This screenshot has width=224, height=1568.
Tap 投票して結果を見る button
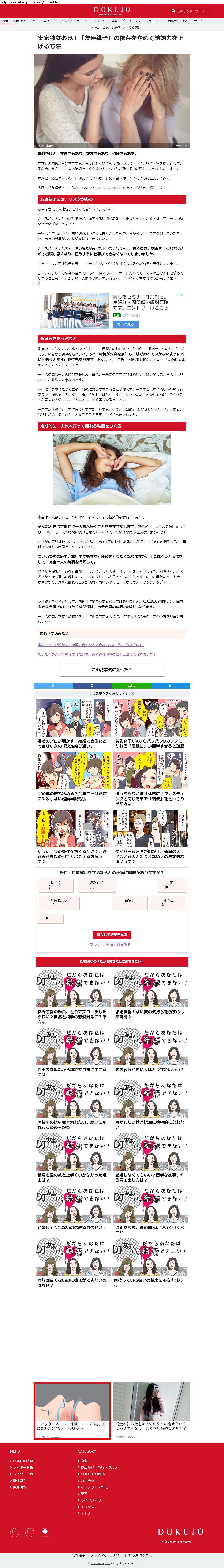pyautogui.click(x=112, y=934)
